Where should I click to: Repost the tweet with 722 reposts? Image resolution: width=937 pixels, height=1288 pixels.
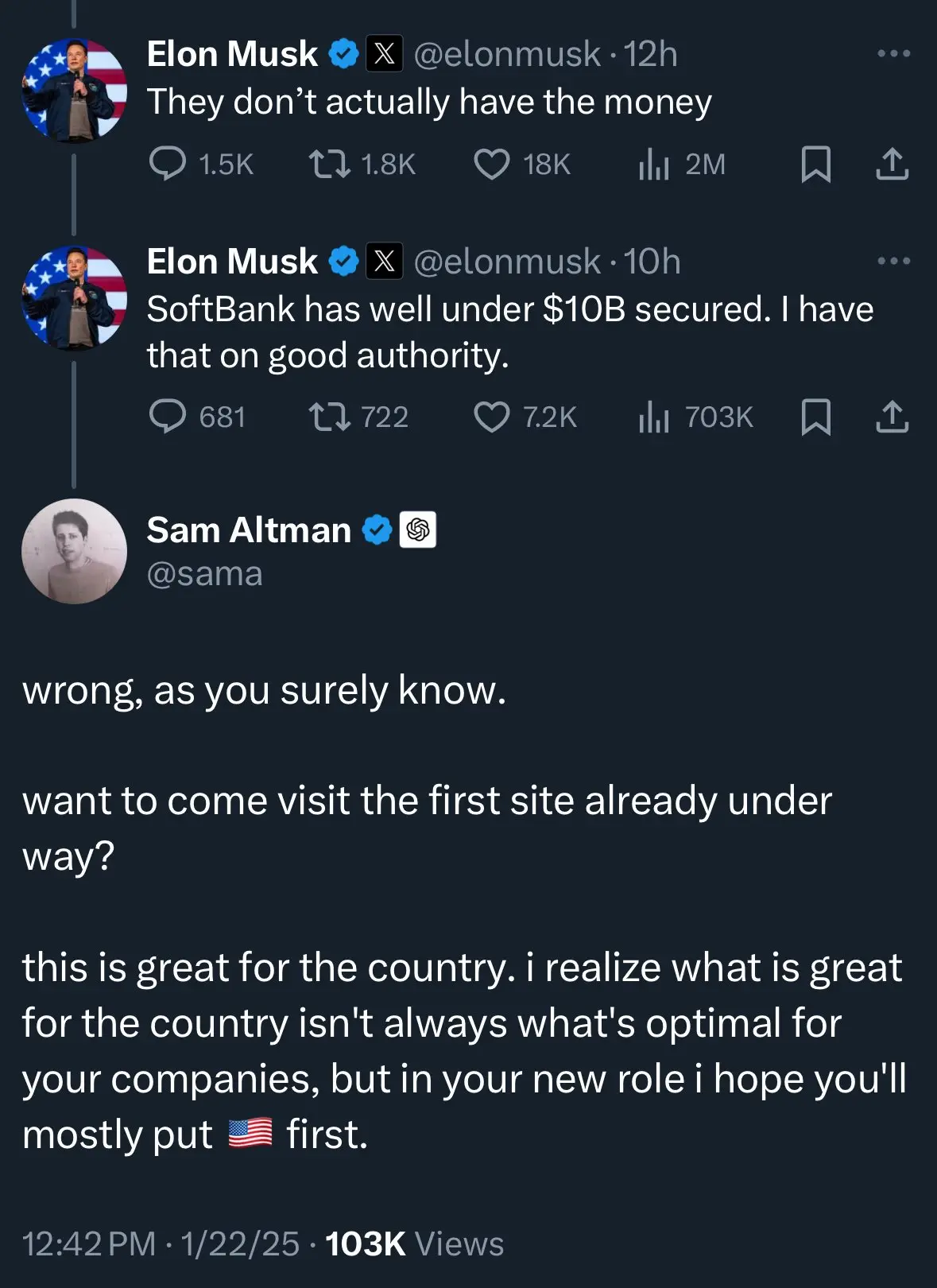[329, 417]
